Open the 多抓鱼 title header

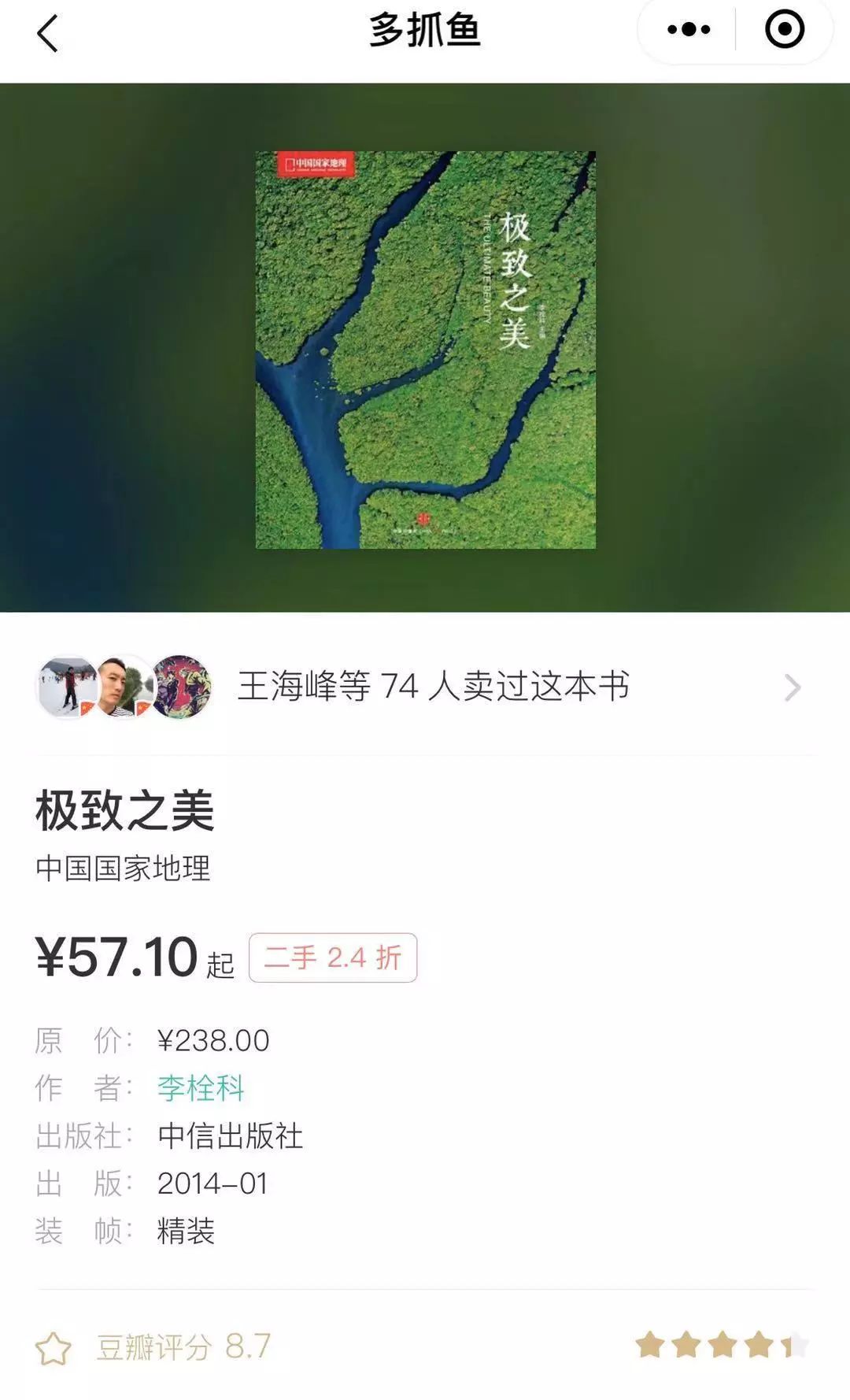(x=425, y=31)
